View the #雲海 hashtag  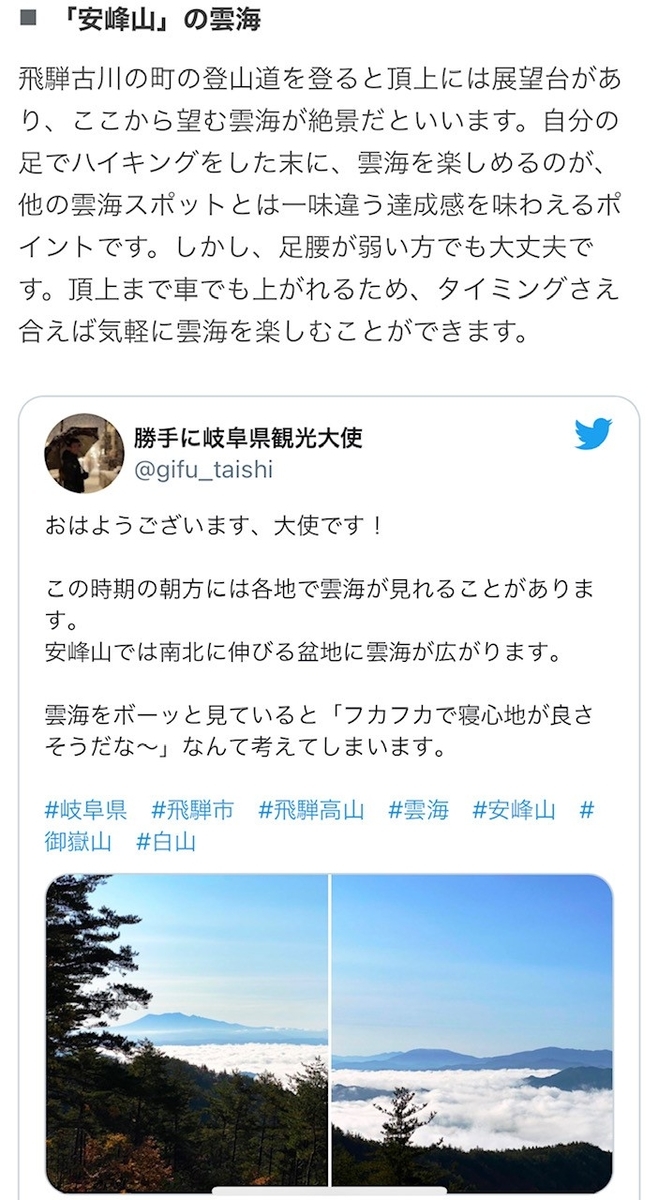coord(418,810)
